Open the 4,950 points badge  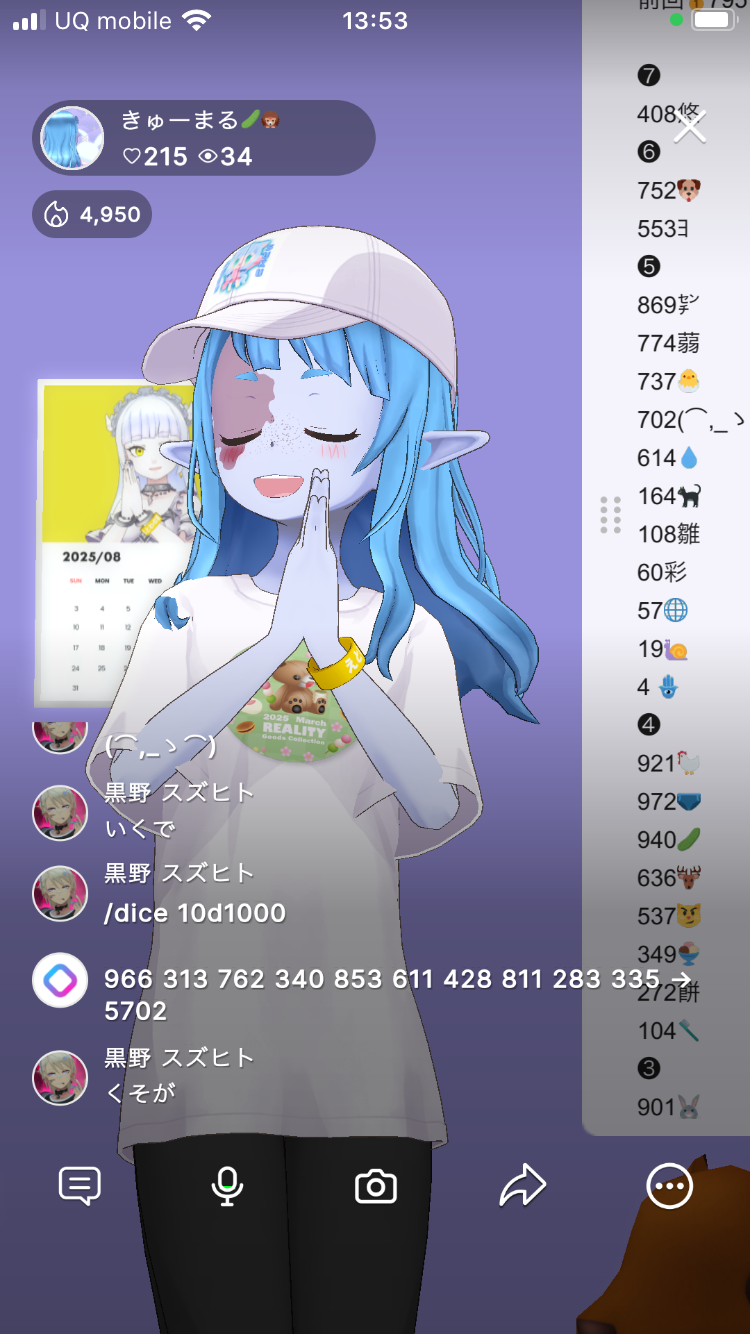point(92,215)
